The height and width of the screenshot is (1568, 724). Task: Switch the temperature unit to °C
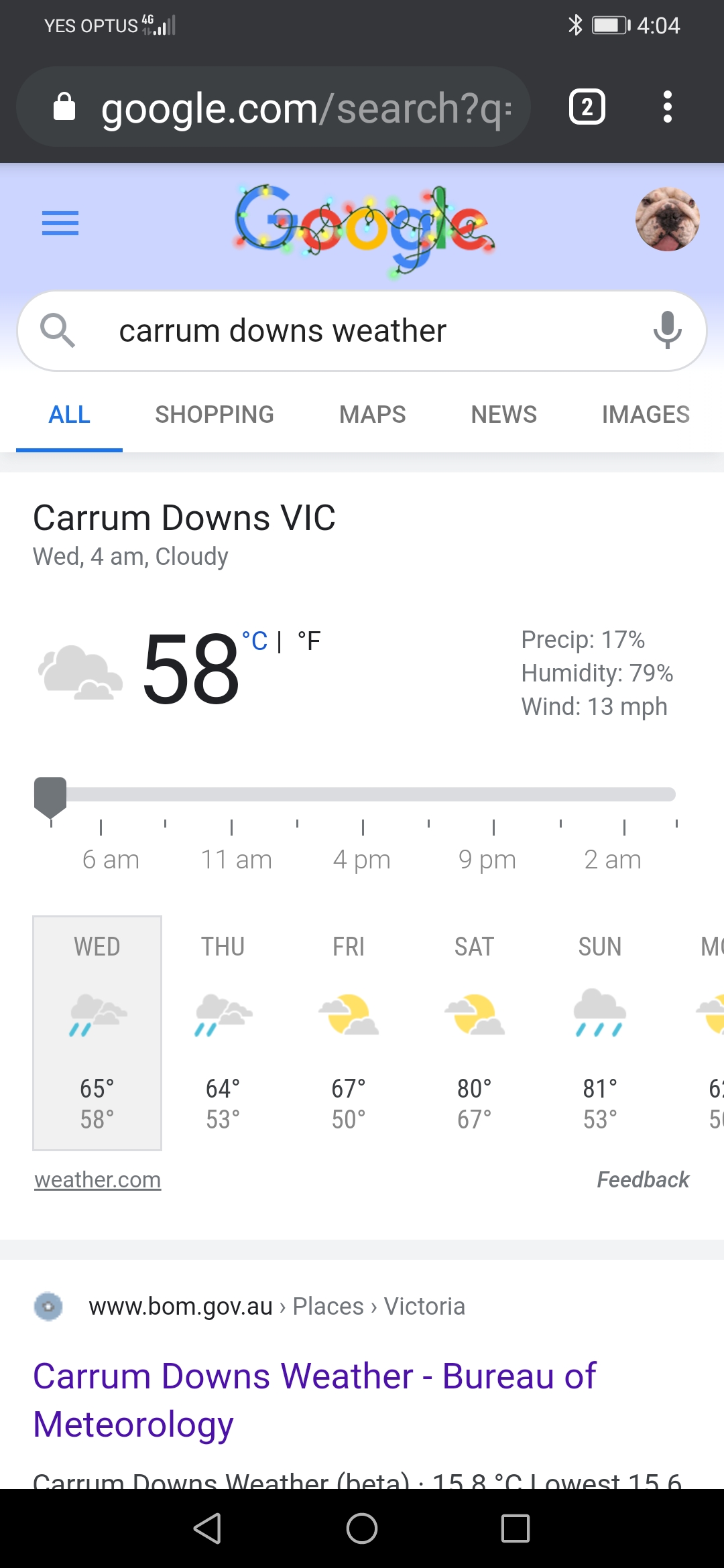pos(255,641)
